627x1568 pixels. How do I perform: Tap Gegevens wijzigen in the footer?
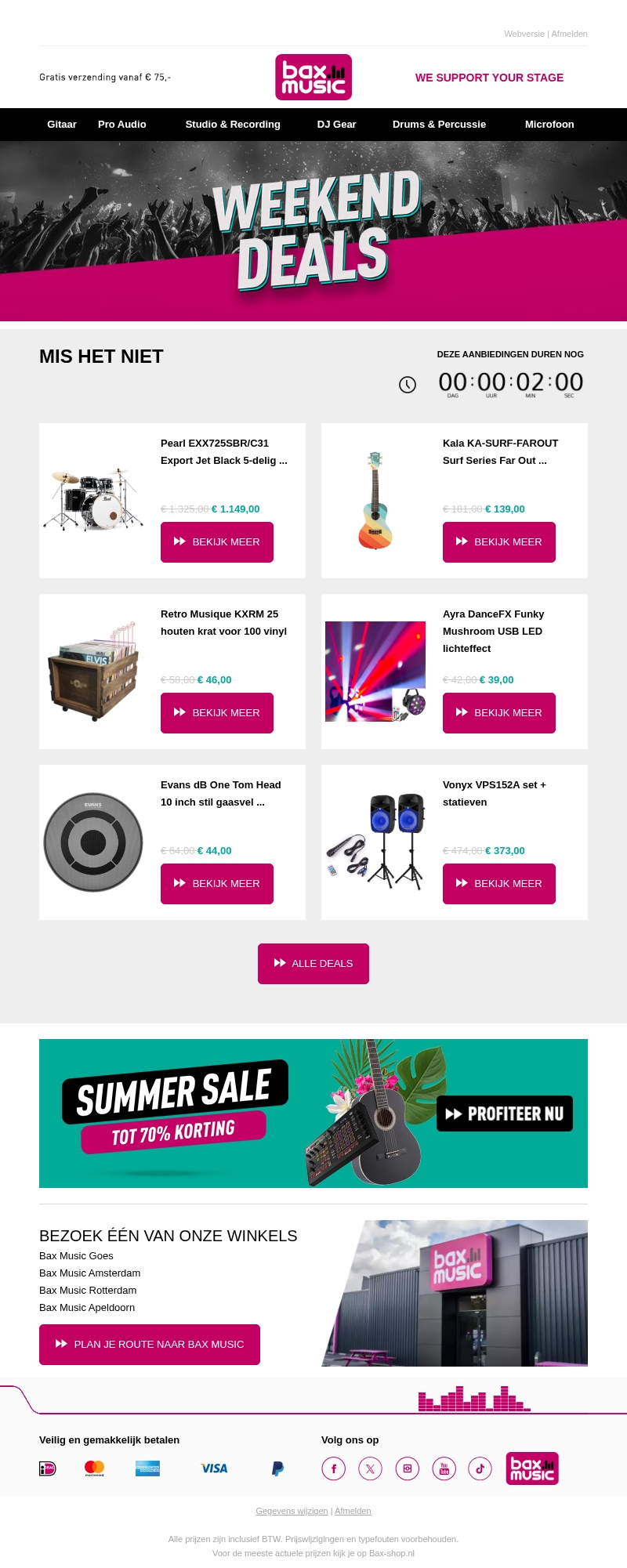[292, 1511]
